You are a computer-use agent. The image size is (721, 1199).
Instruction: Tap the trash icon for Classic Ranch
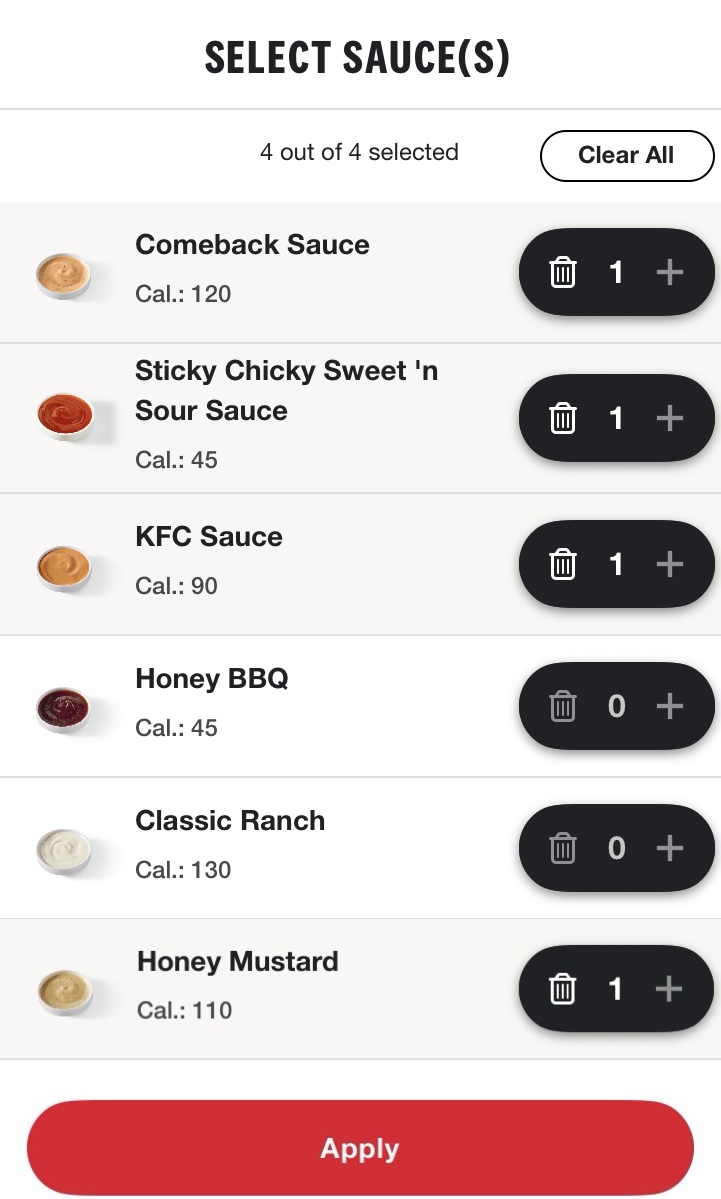coord(563,848)
